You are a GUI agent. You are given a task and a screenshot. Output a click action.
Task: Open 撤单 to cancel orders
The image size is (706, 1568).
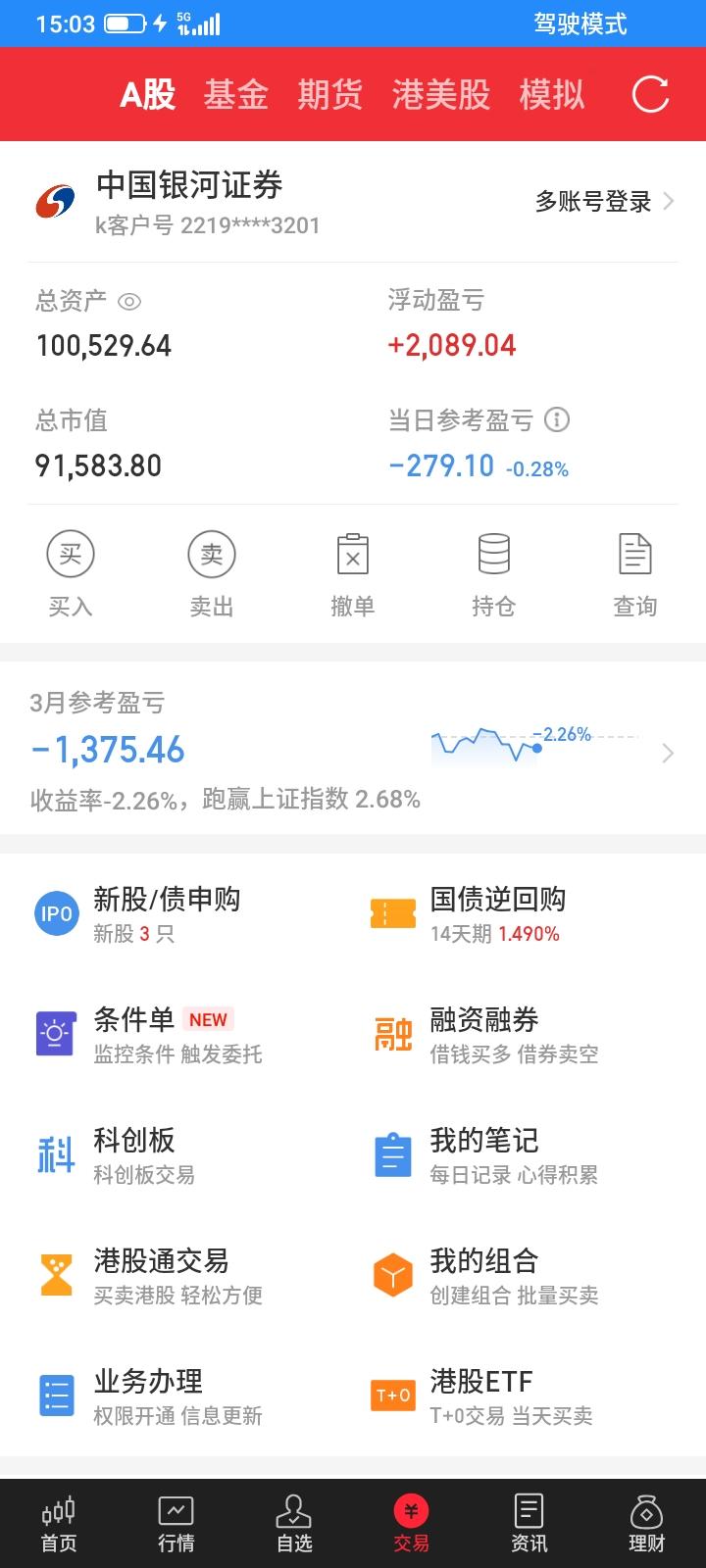click(x=353, y=573)
